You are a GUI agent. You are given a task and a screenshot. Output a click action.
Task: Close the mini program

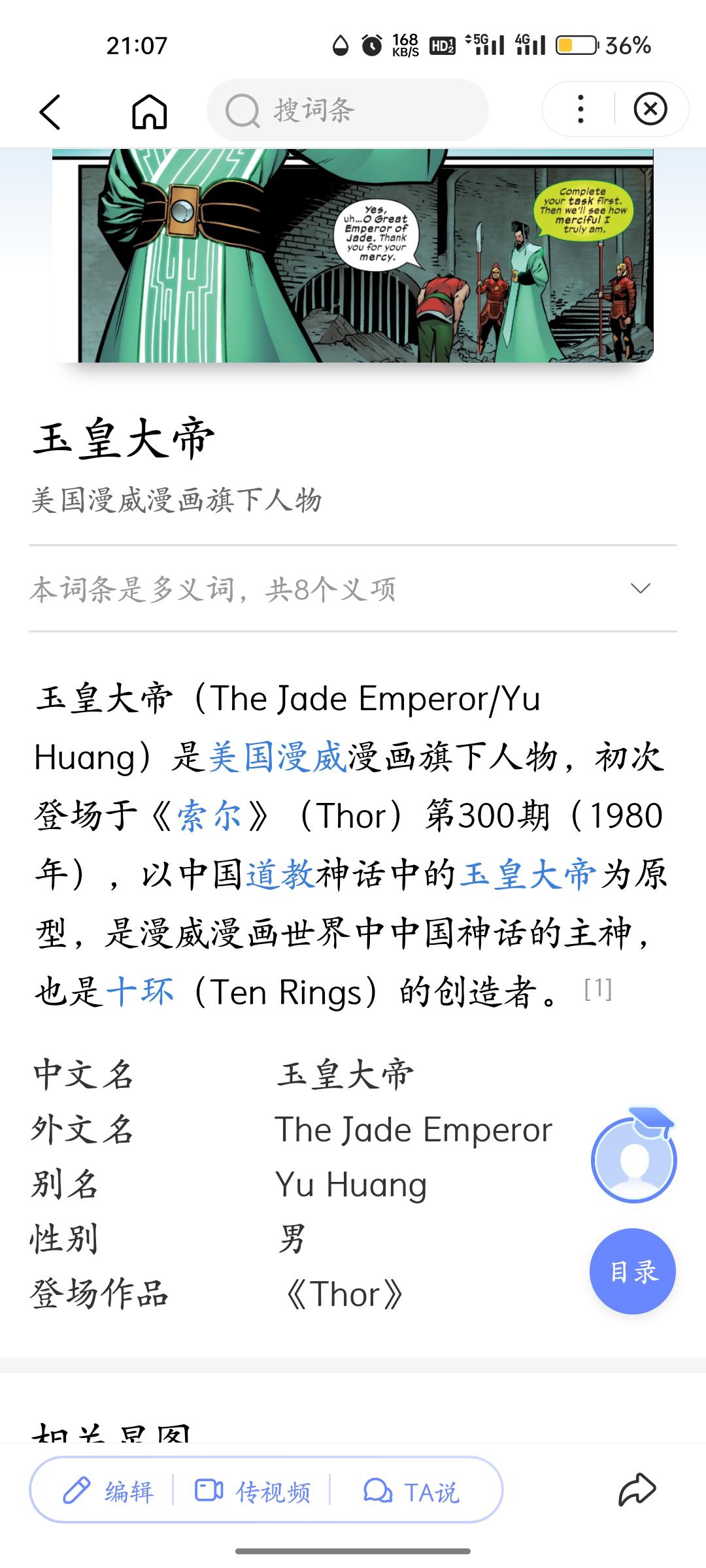(x=650, y=109)
